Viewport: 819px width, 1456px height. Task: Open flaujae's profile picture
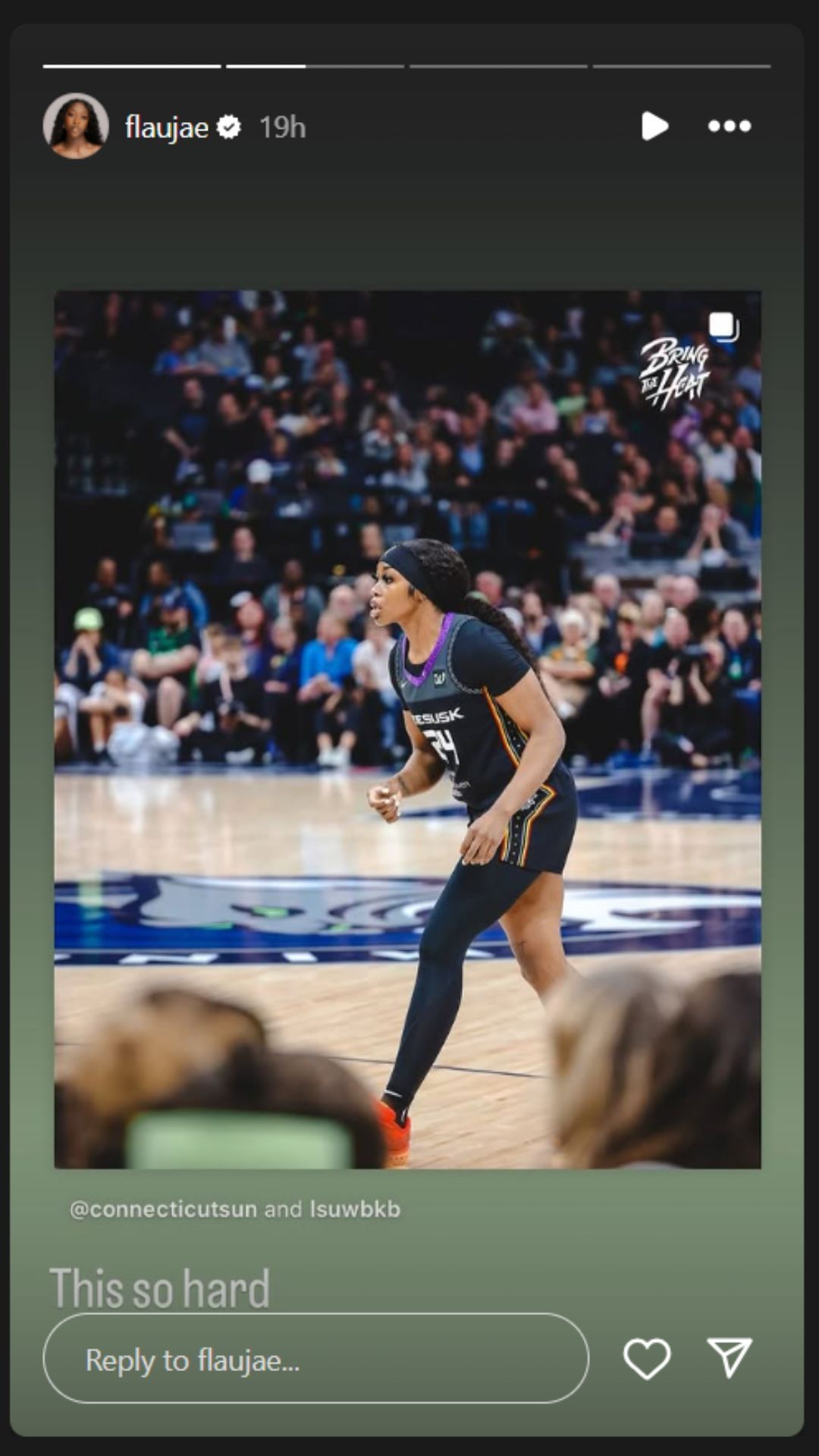click(76, 126)
